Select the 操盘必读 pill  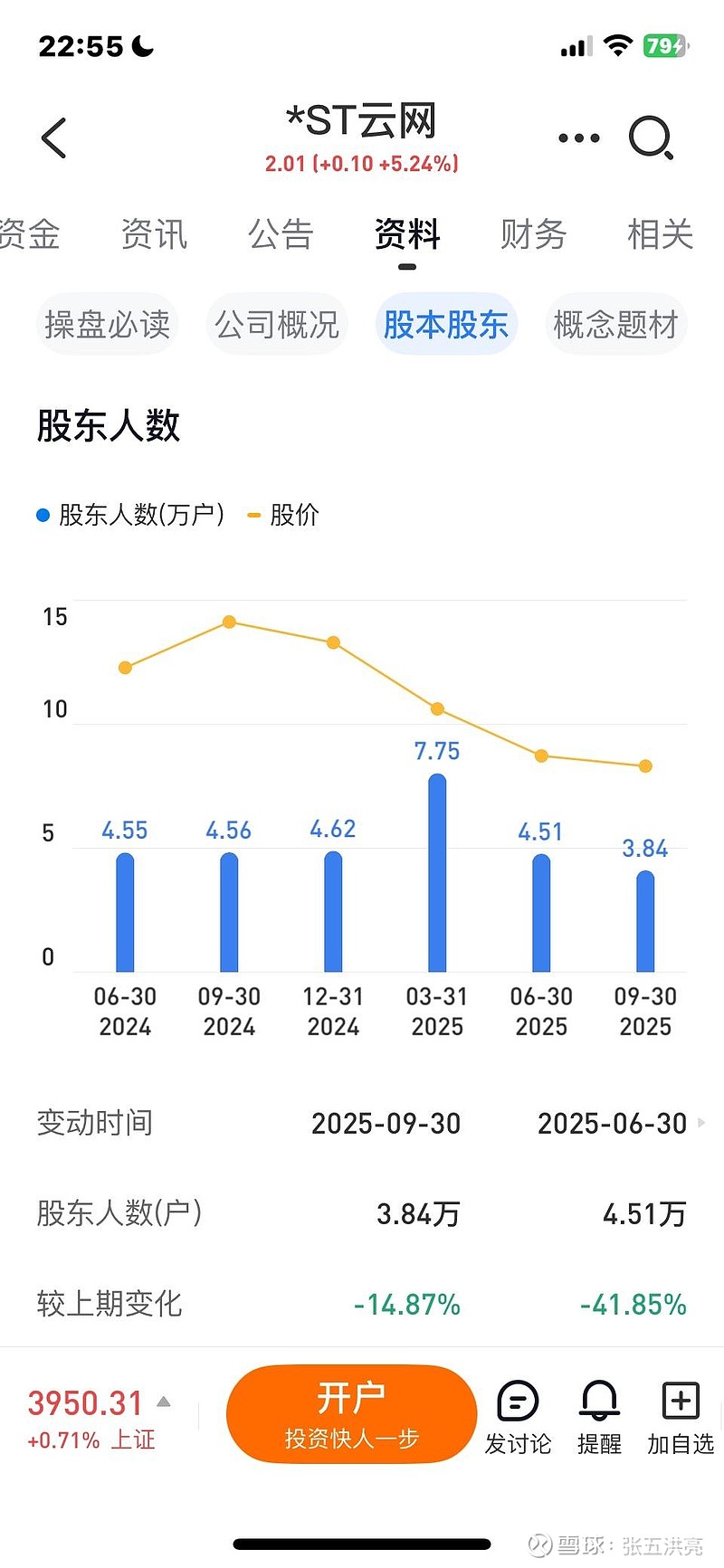pos(107,323)
